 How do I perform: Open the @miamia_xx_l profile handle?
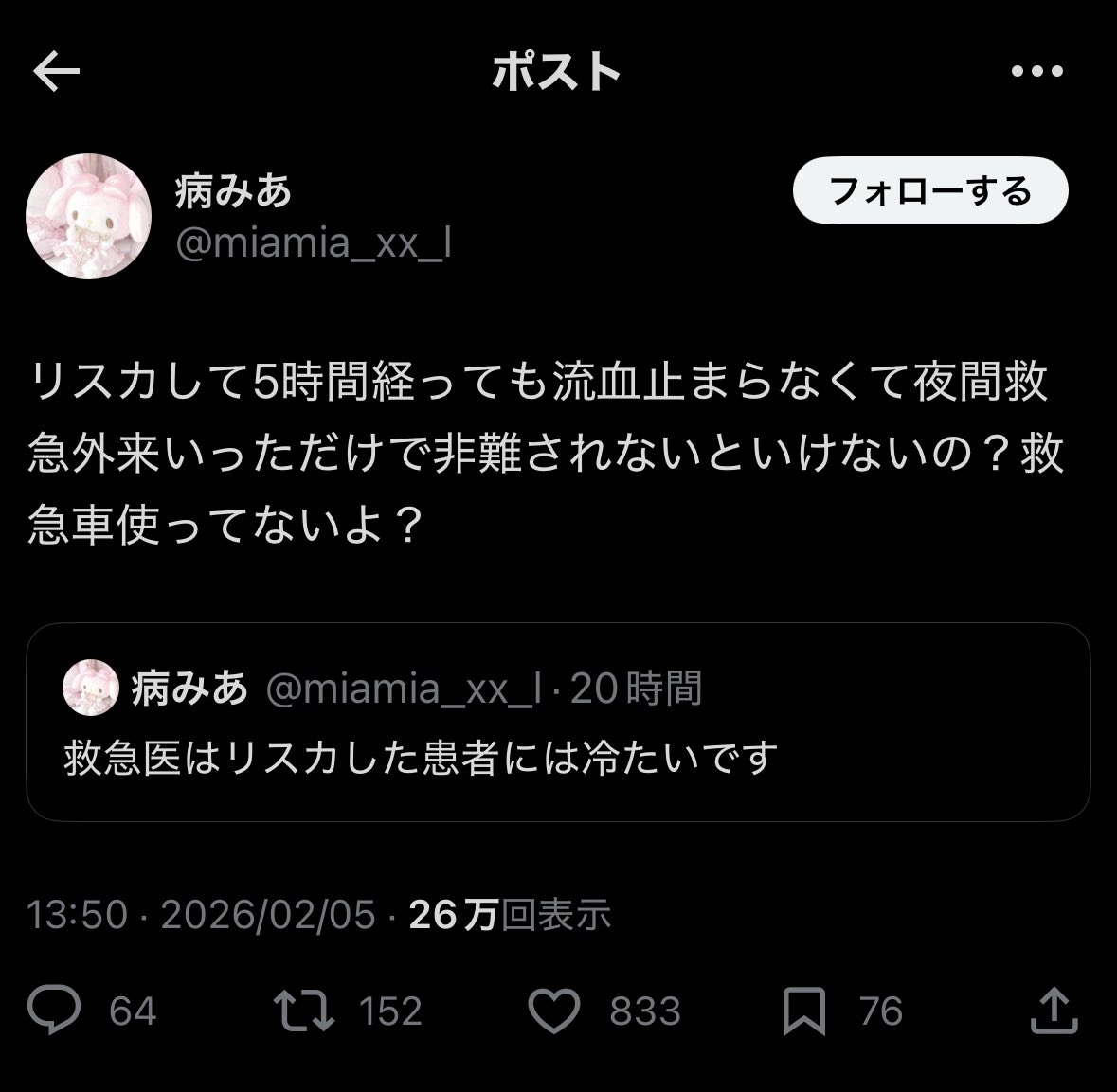(x=314, y=243)
